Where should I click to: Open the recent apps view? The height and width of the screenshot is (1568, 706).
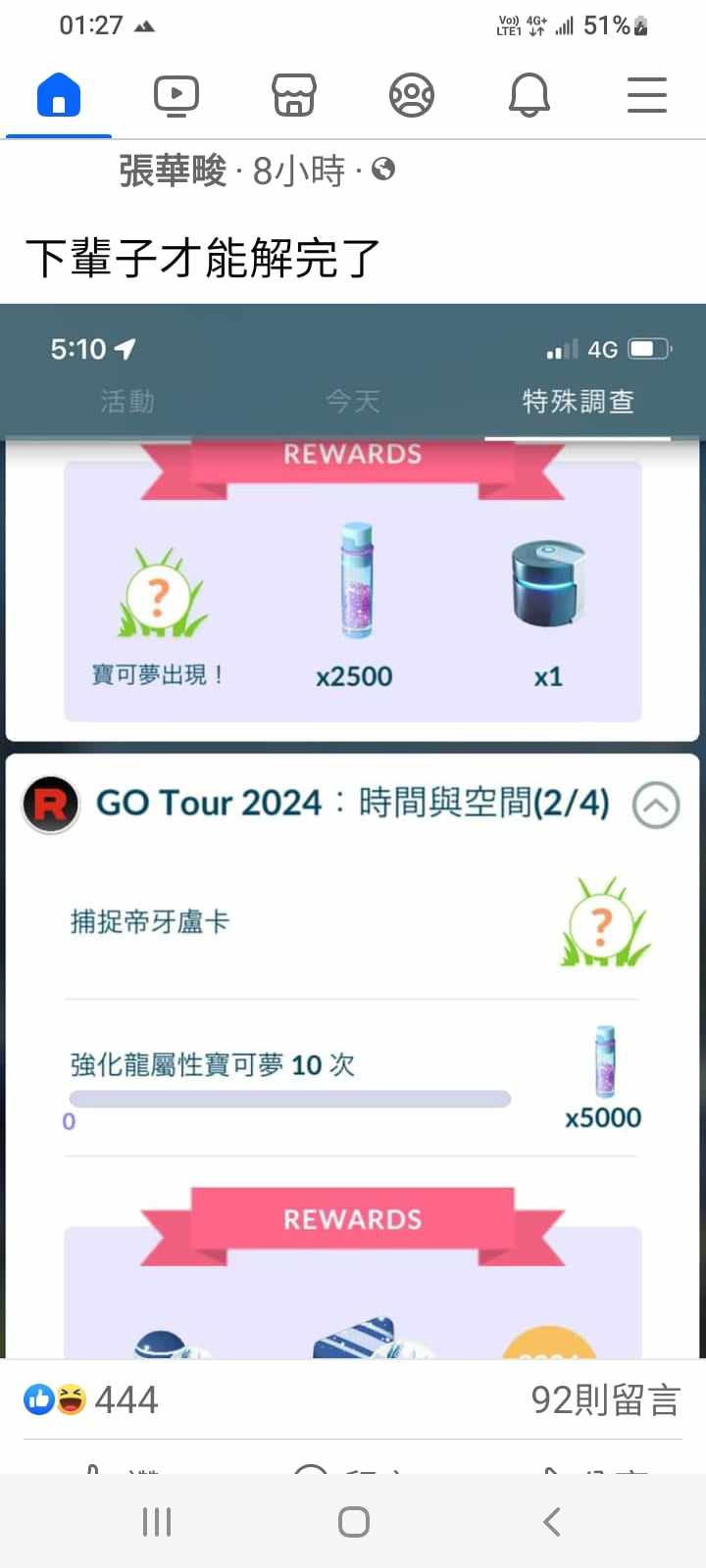pyautogui.click(x=157, y=1522)
